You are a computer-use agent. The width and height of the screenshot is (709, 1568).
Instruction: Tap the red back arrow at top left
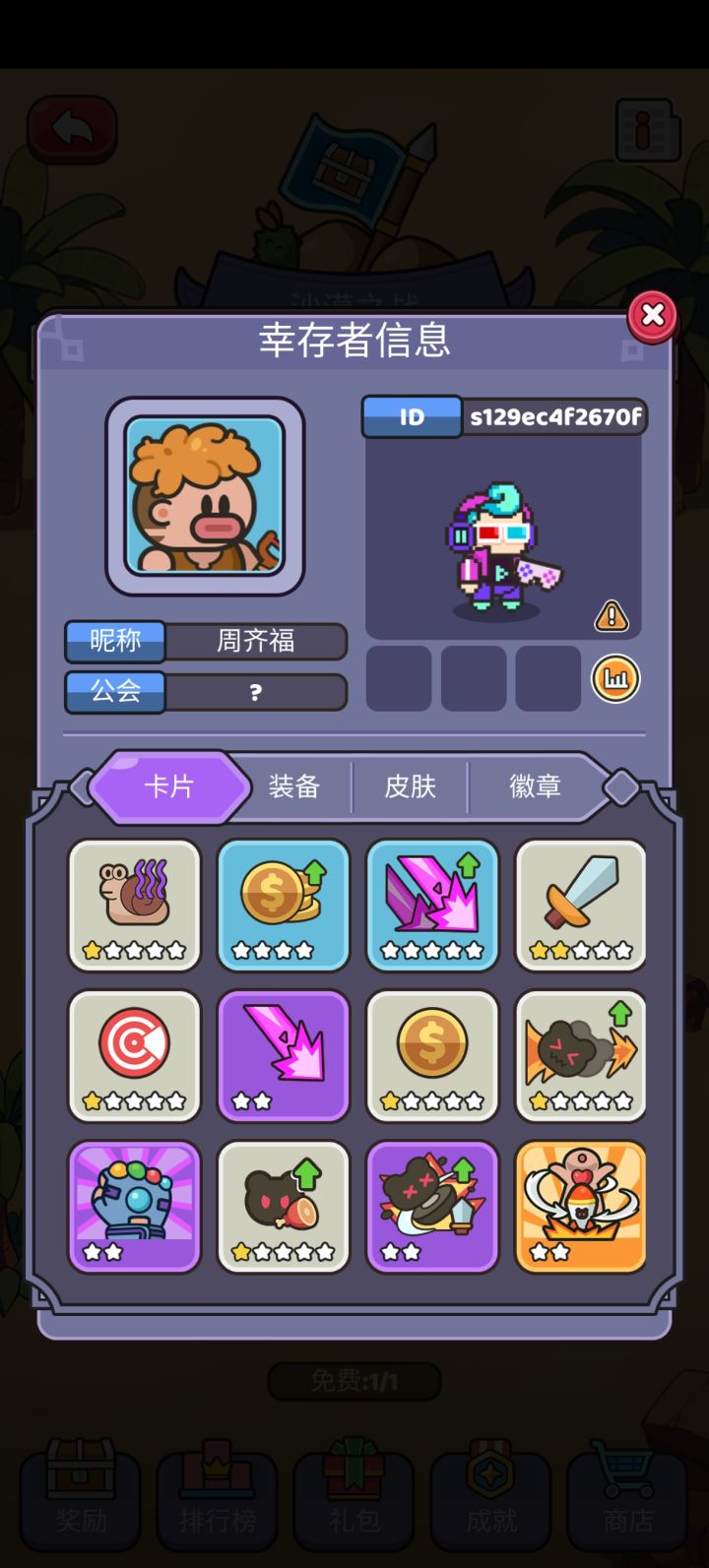pyautogui.click(x=71, y=129)
